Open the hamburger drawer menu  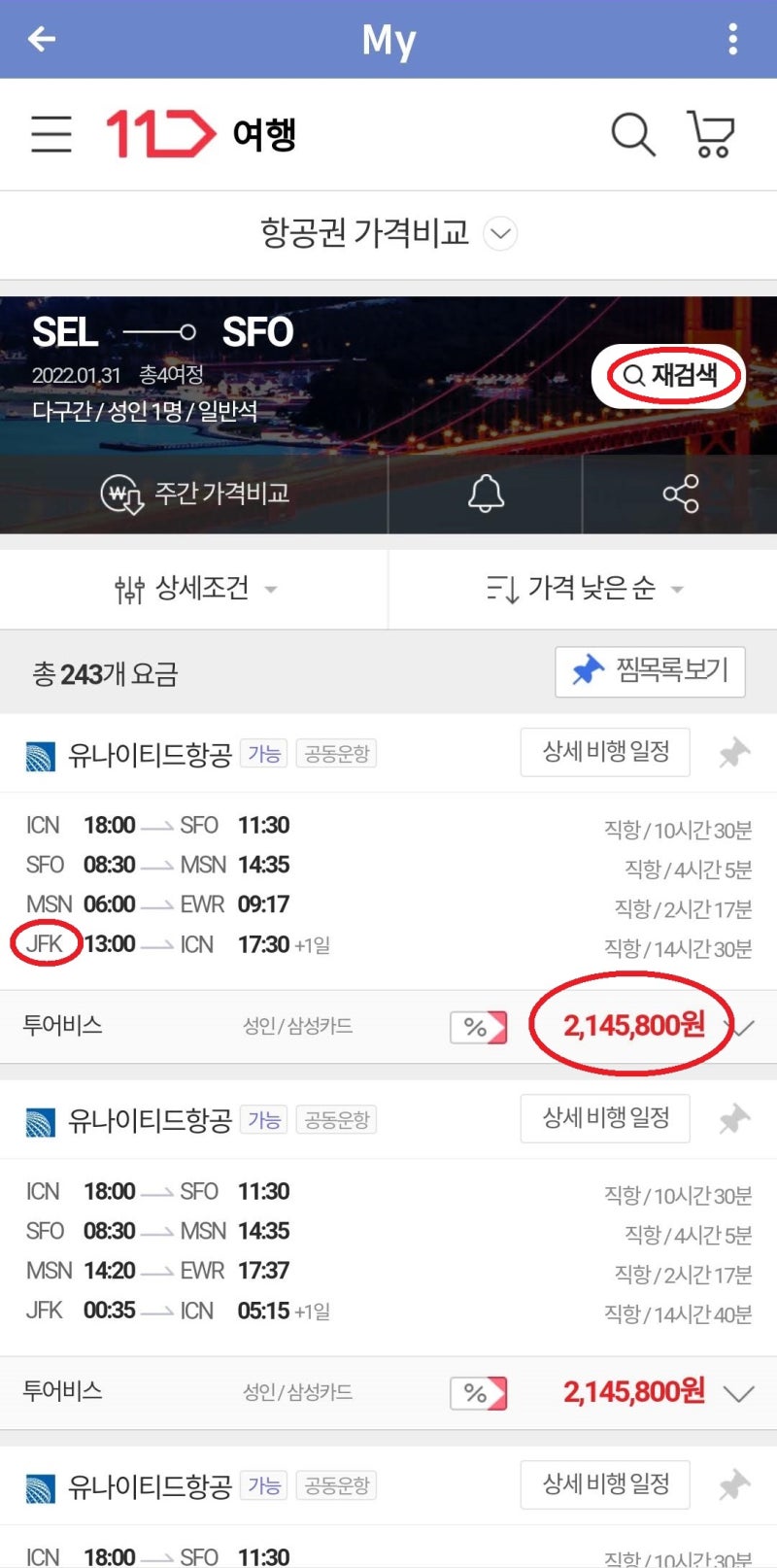(x=51, y=134)
